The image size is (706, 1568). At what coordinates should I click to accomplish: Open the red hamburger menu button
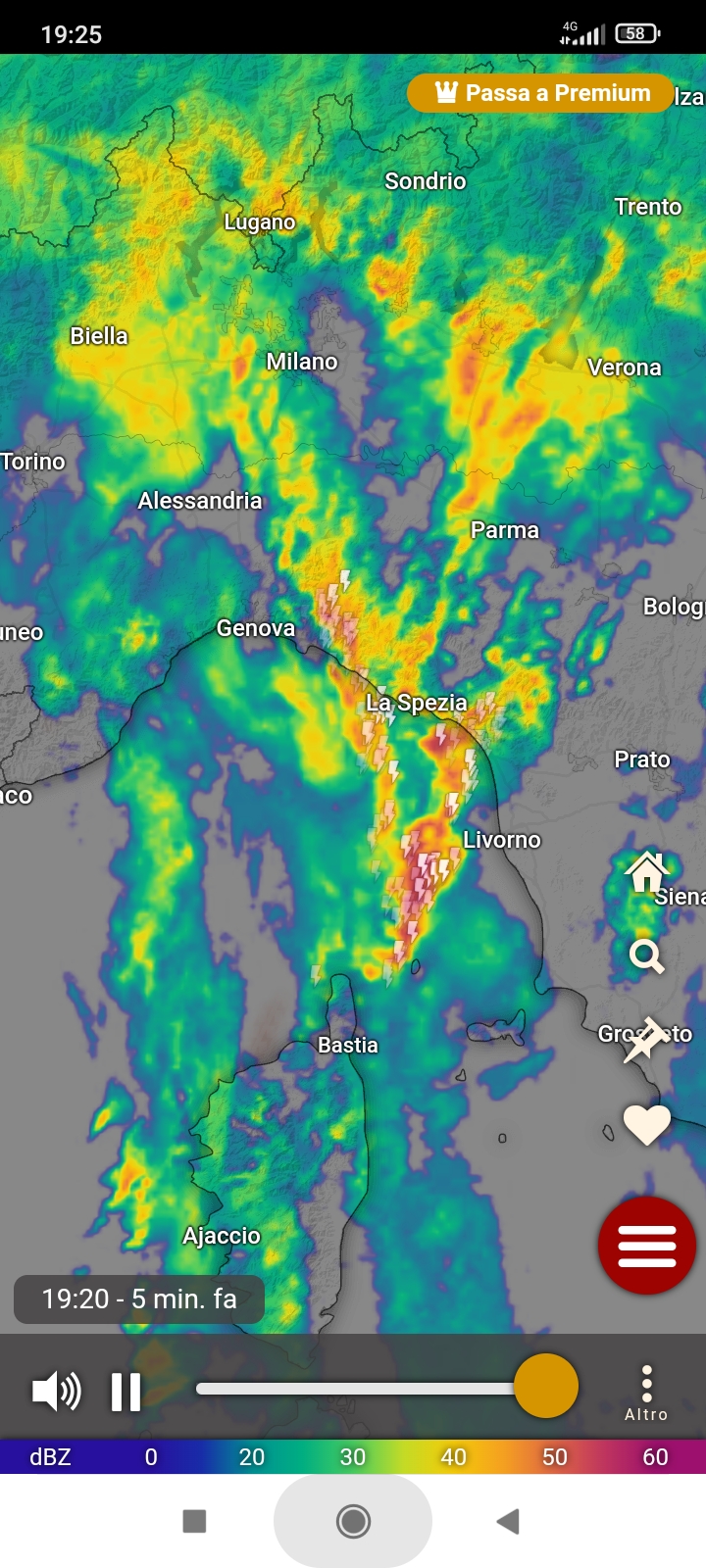point(646,1246)
